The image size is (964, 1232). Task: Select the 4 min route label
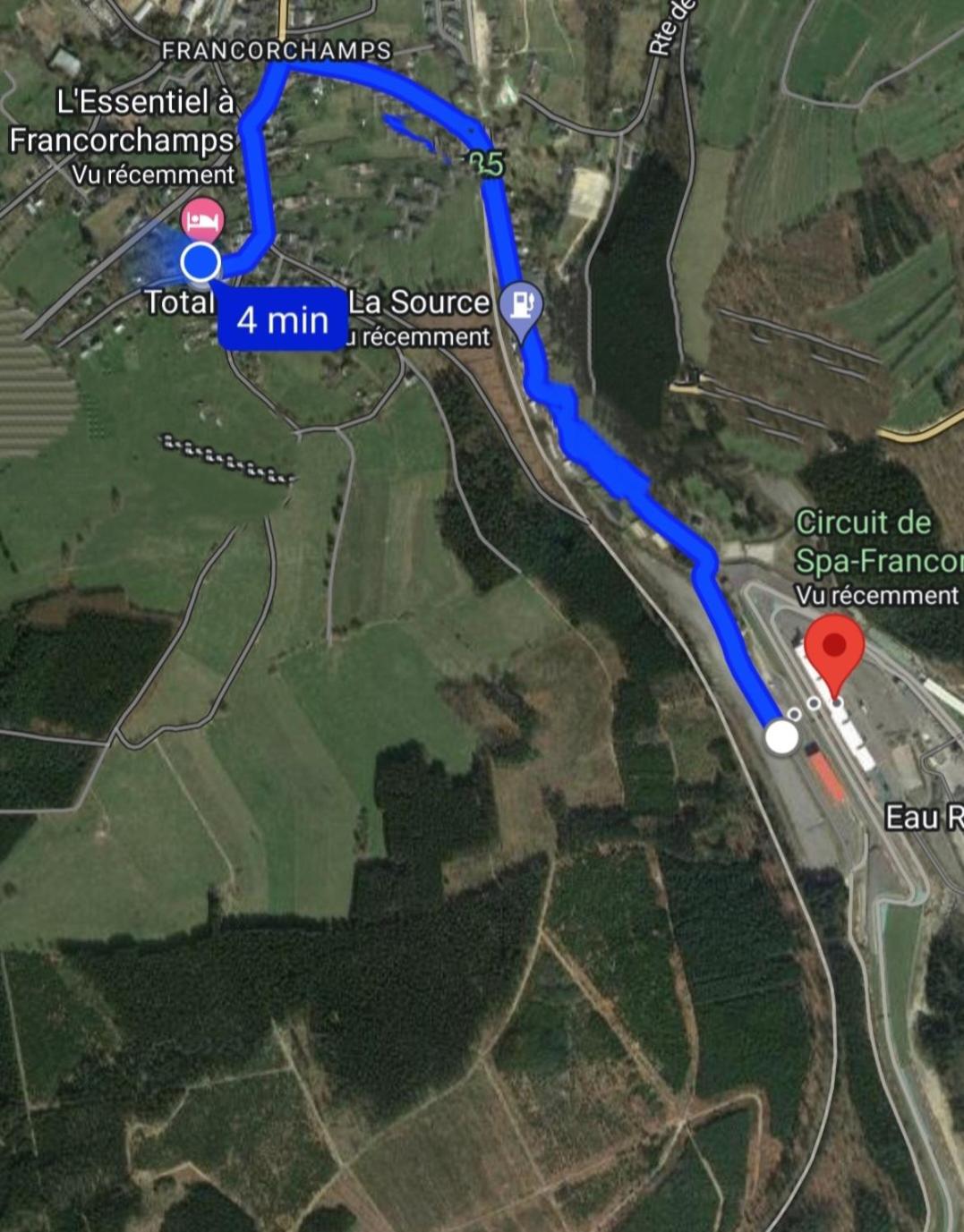(x=282, y=319)
